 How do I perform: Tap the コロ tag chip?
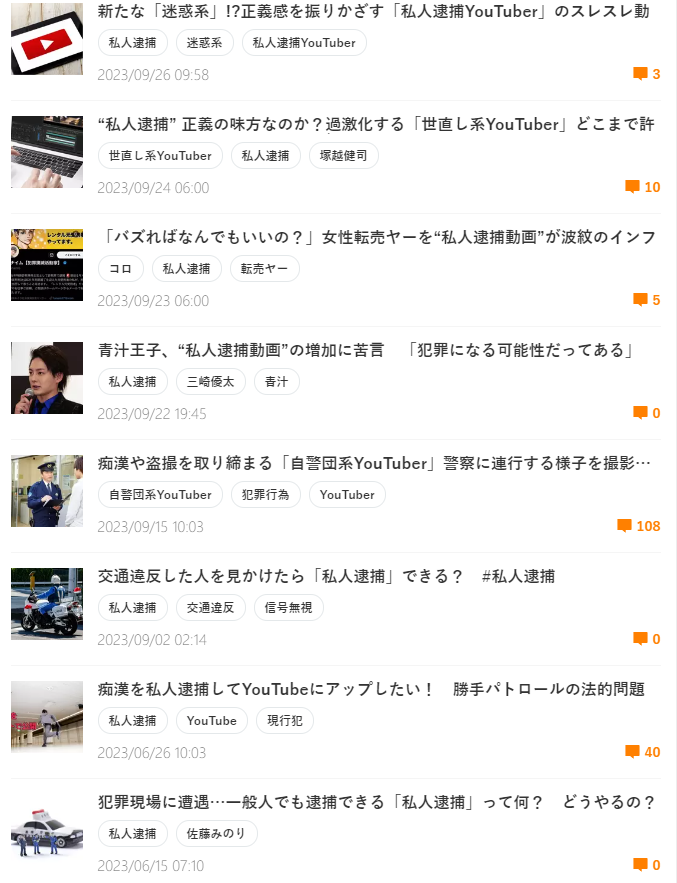[x=120, y=269]
